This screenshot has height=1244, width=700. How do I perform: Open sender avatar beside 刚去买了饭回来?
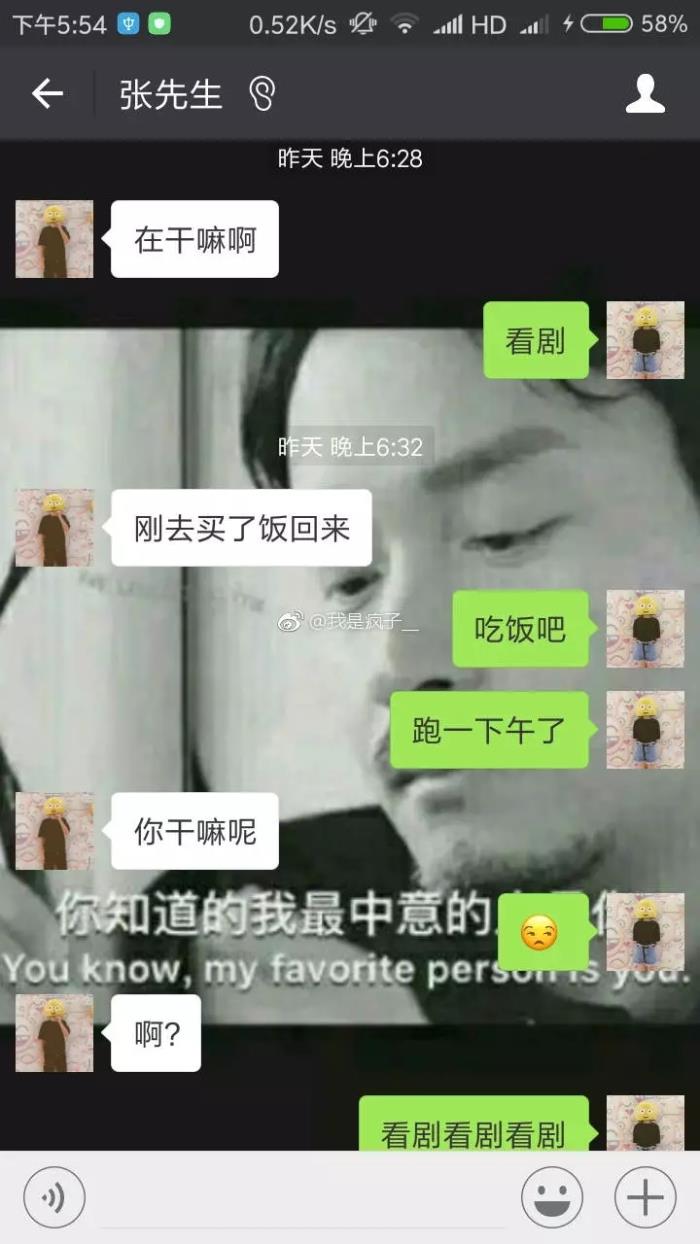tap(54, 528)
